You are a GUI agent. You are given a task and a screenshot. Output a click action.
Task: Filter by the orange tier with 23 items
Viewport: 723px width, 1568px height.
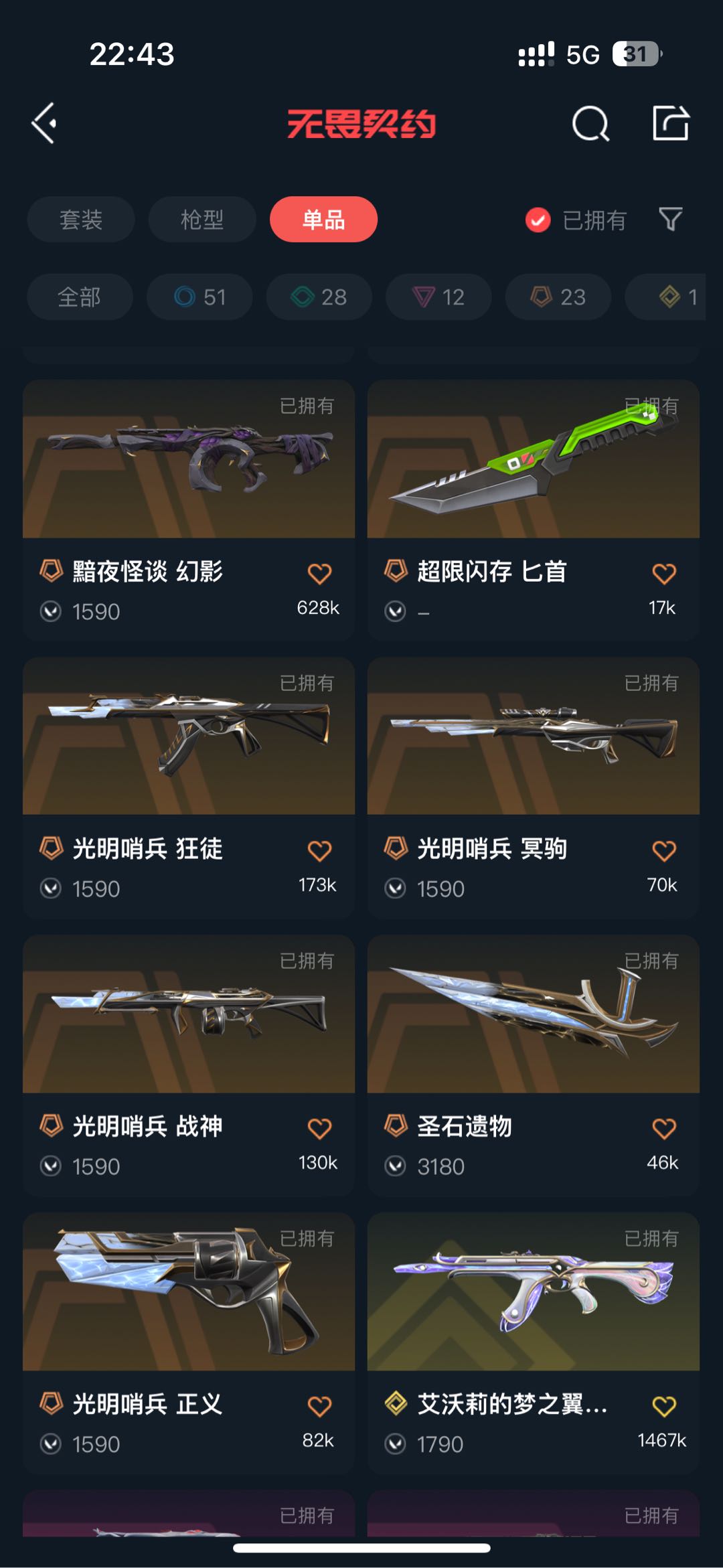point(558,297)
